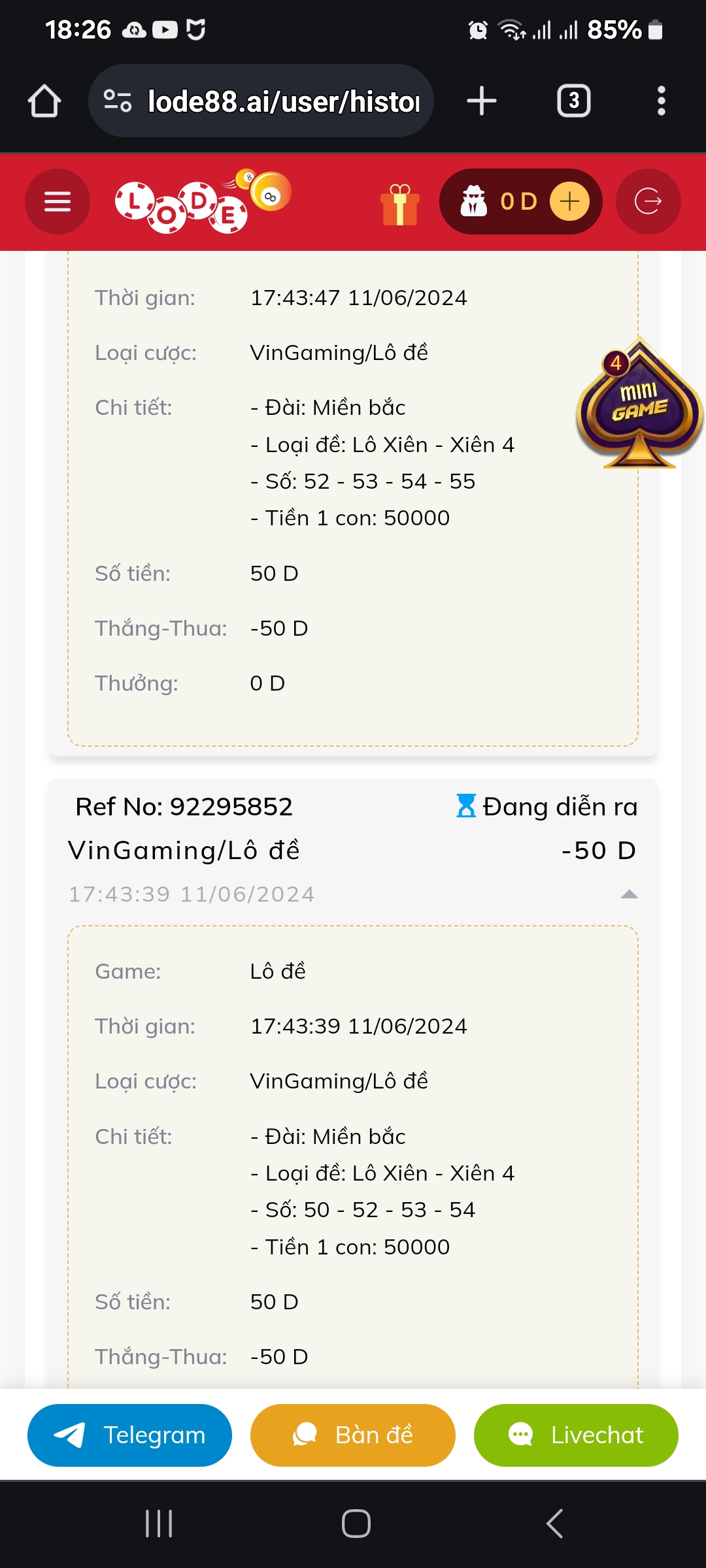Screen dimensions: 706x1568
Task: Open the browser overflow menu
Action: click(x=662, y=101)
